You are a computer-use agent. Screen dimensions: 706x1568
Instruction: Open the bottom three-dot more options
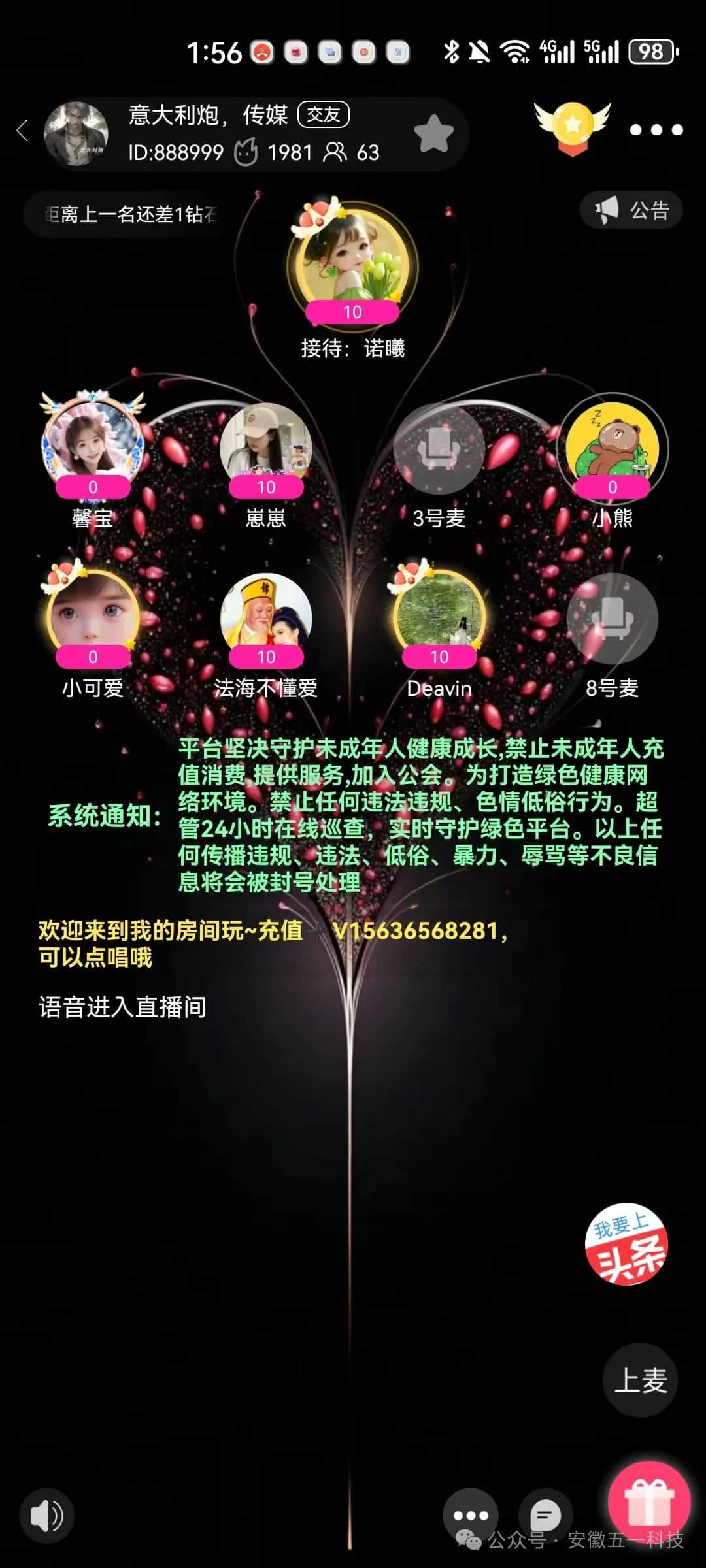pyautogui.click(x=470, y=1515)
